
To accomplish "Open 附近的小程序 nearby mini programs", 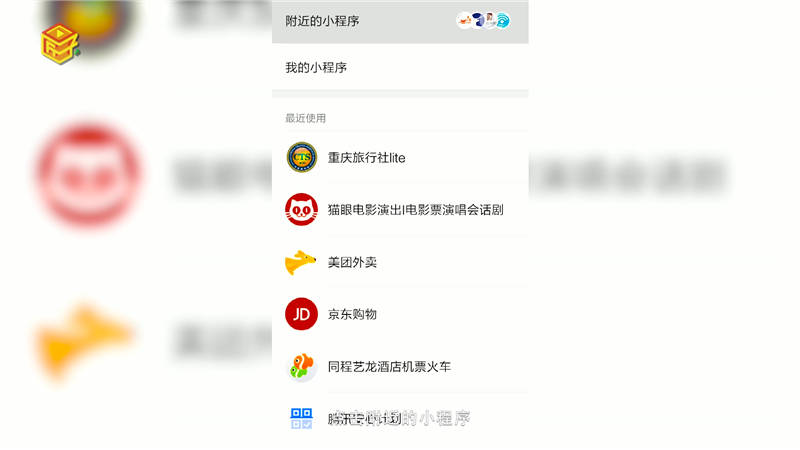I will click(x=399, y=21).
